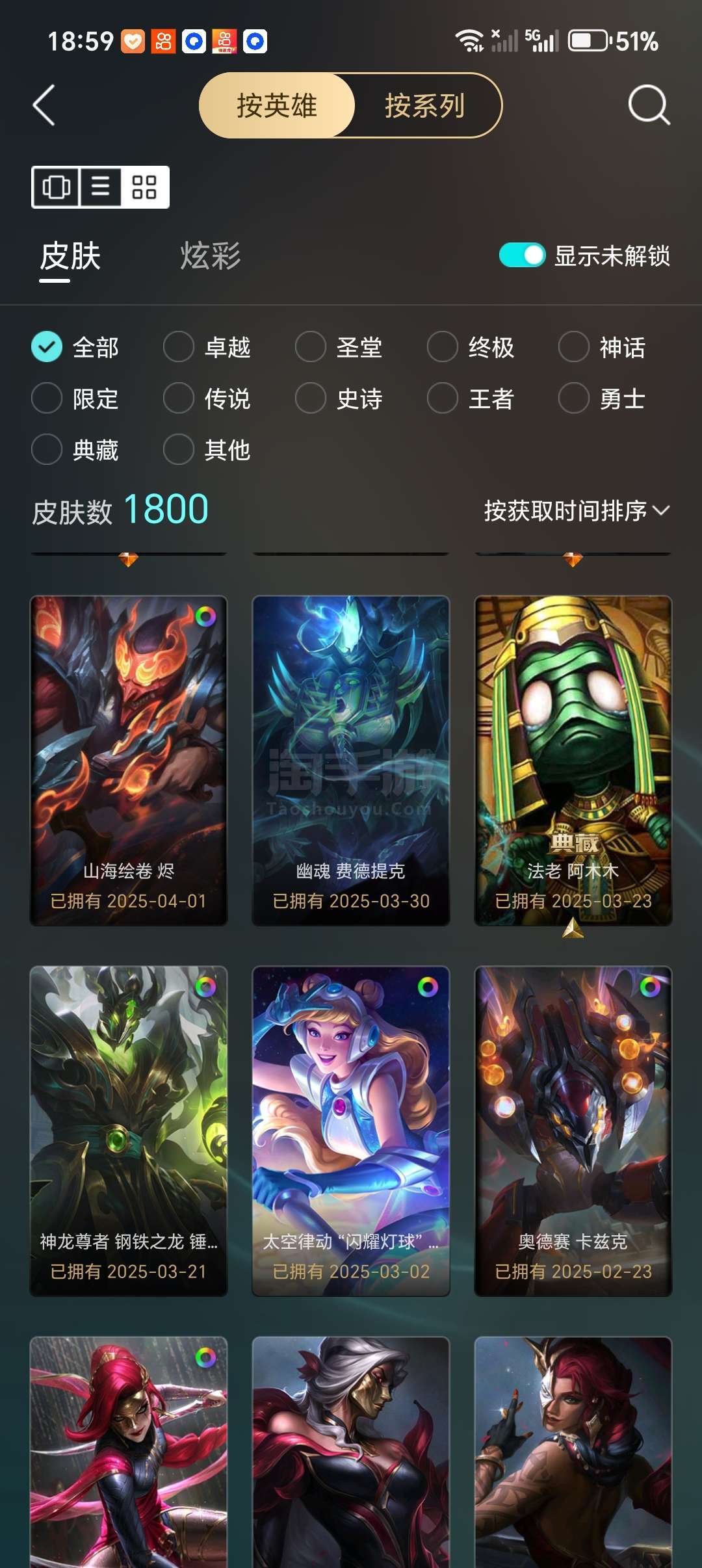Viewport: 702px width, 1568px height.
Task: Filter skins by 终极
Action: pyautogui.click(x=471, y=347)
